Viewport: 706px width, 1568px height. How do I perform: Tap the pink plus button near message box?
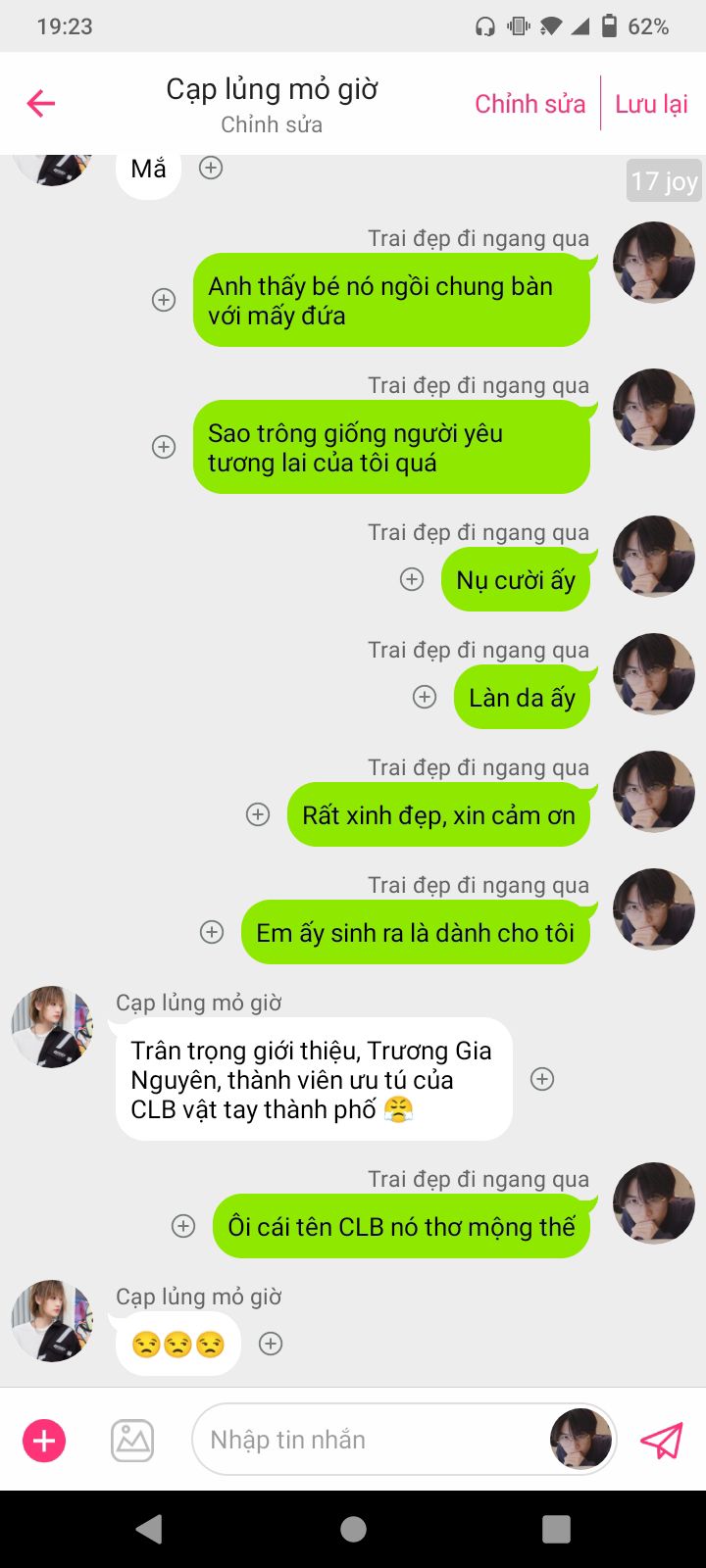44,1441
